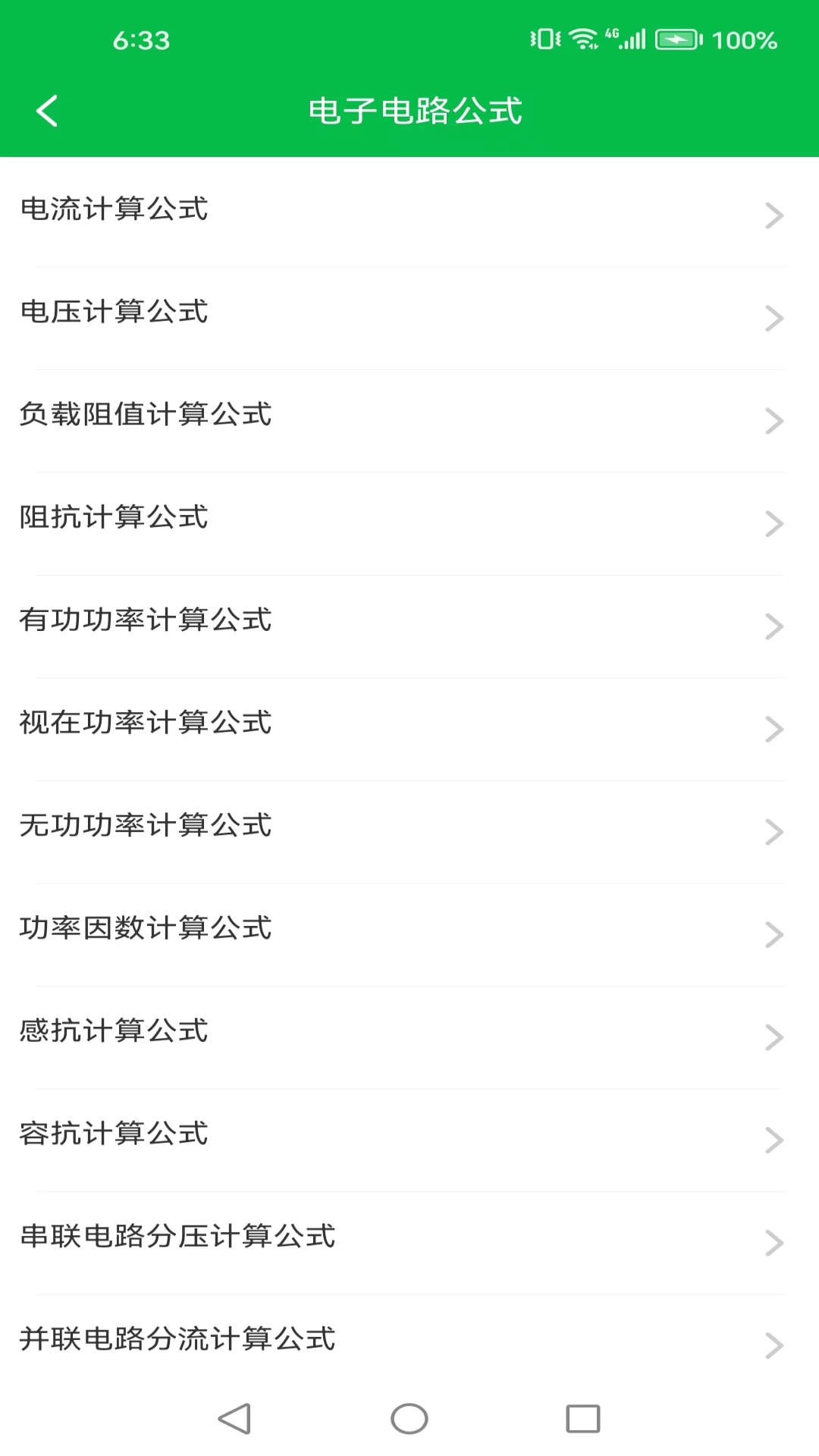Screen dimensions: 819x1456
Task: Open recent apps from navigation bar
Action: point(582,1419)
